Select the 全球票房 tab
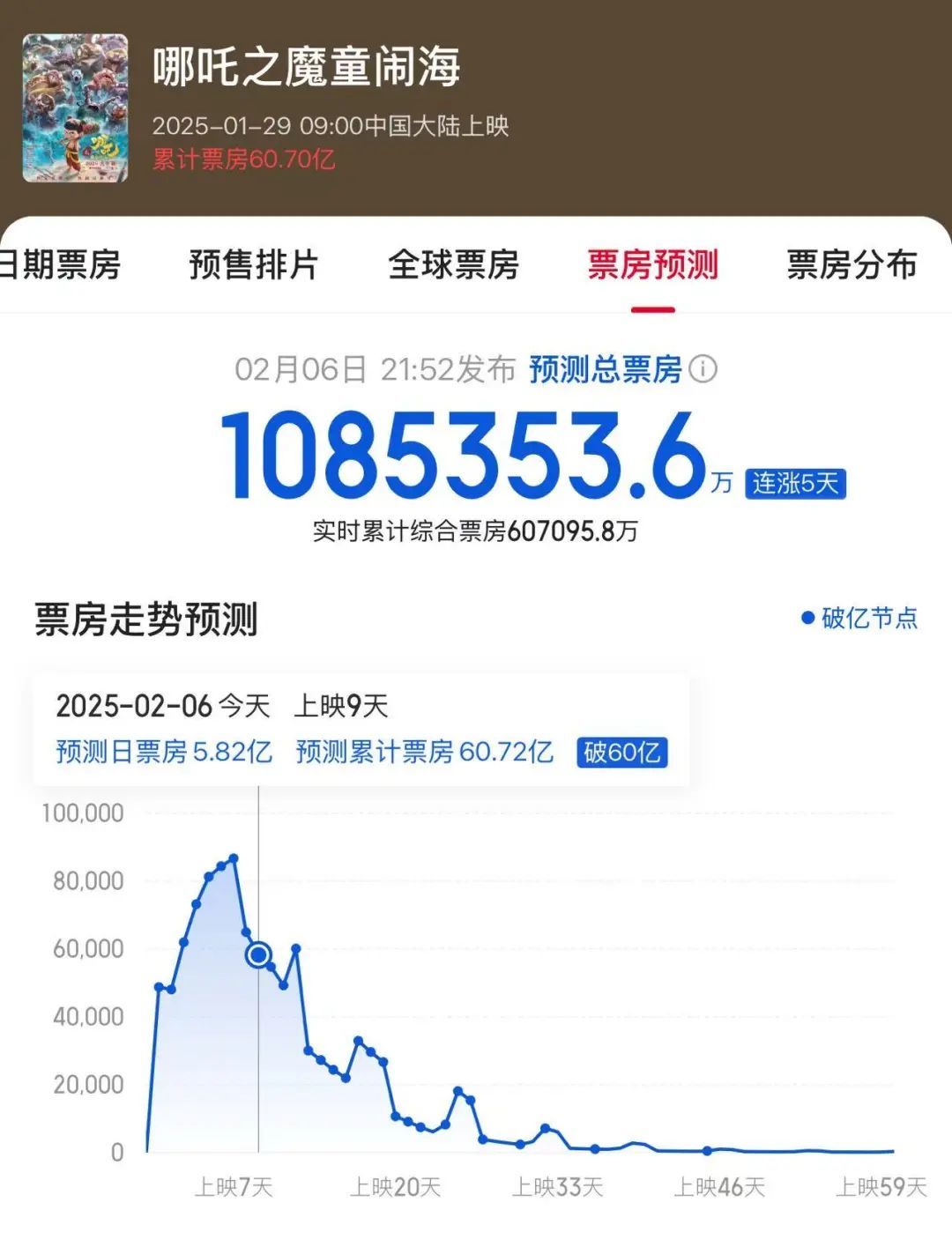The height and width of the screenshot is (1247, 952). click(x=453, y=264)
